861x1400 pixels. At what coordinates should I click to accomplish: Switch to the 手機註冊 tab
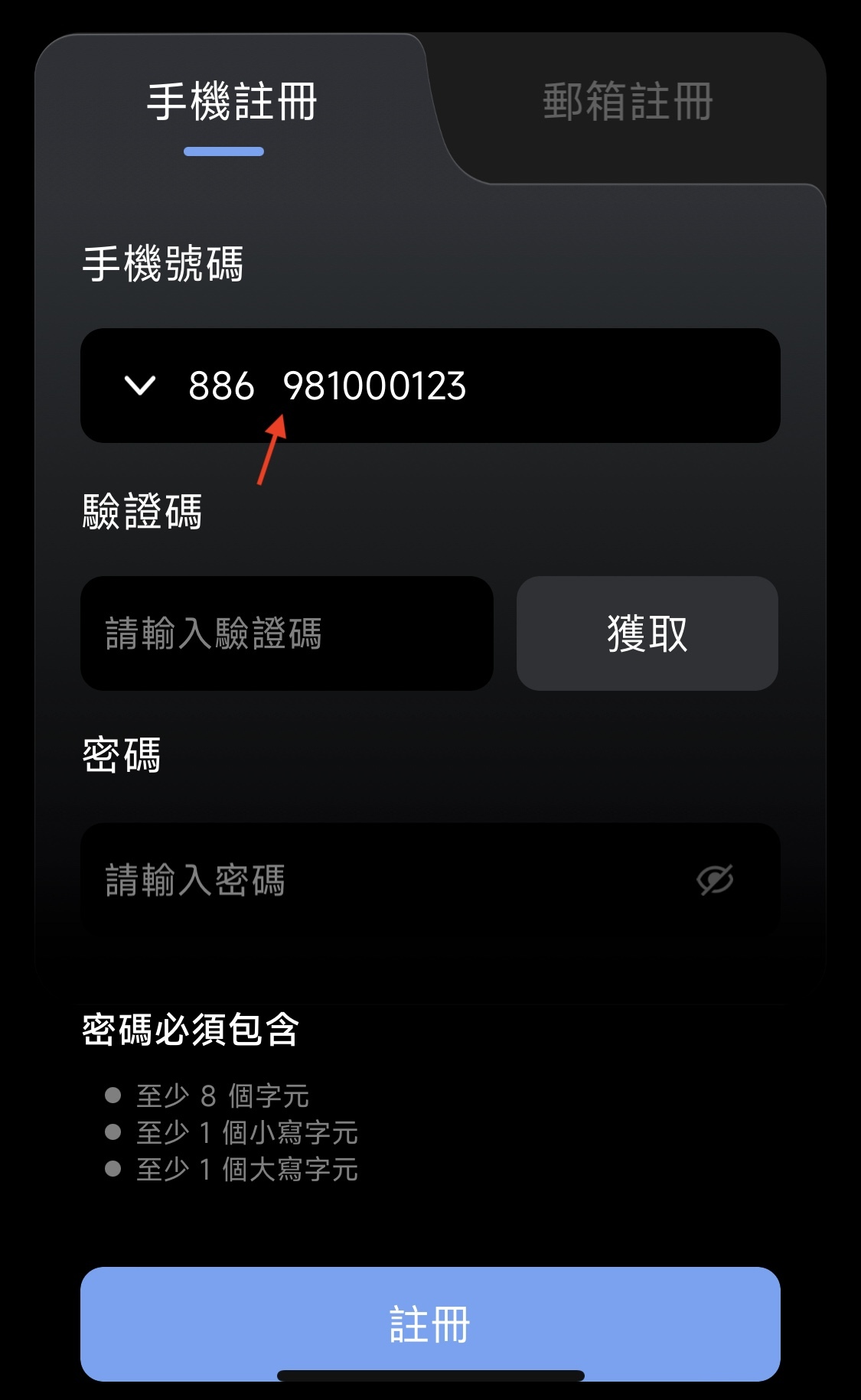[231, 103]
